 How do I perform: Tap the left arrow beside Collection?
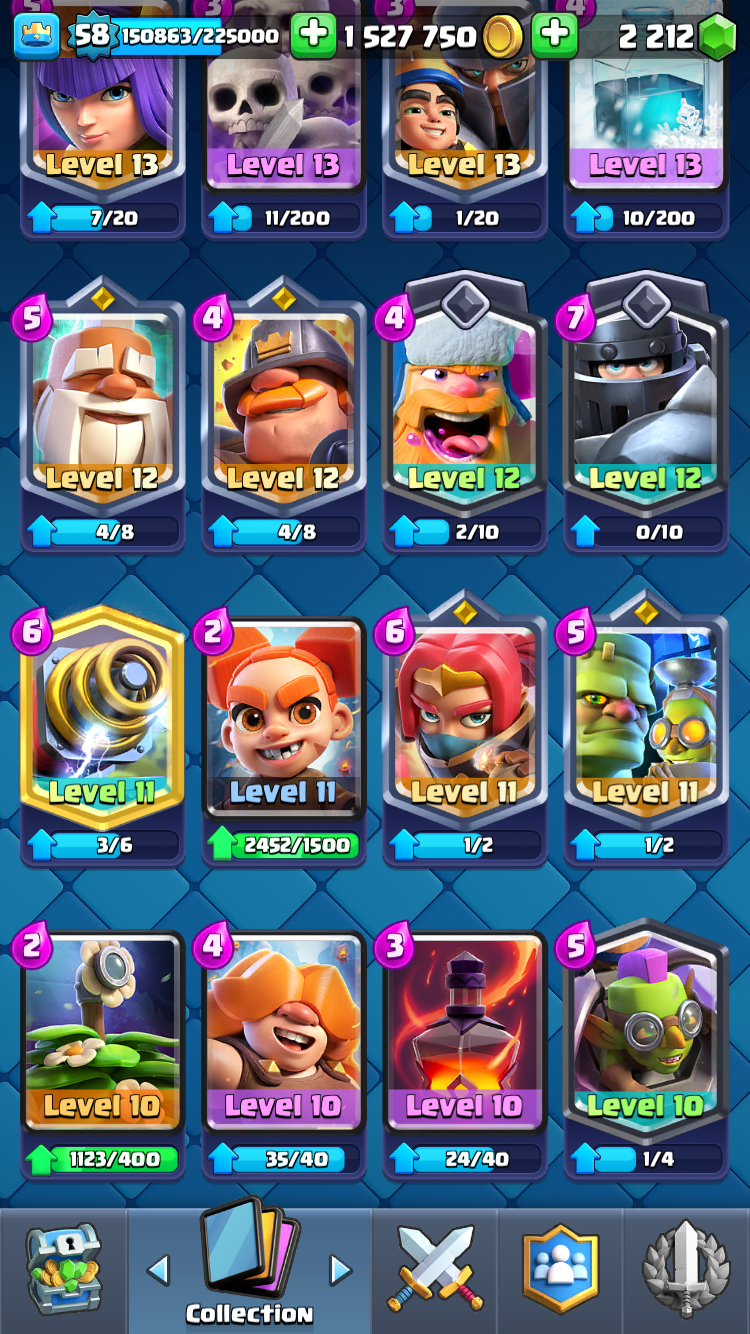[x=158, y=1270]
